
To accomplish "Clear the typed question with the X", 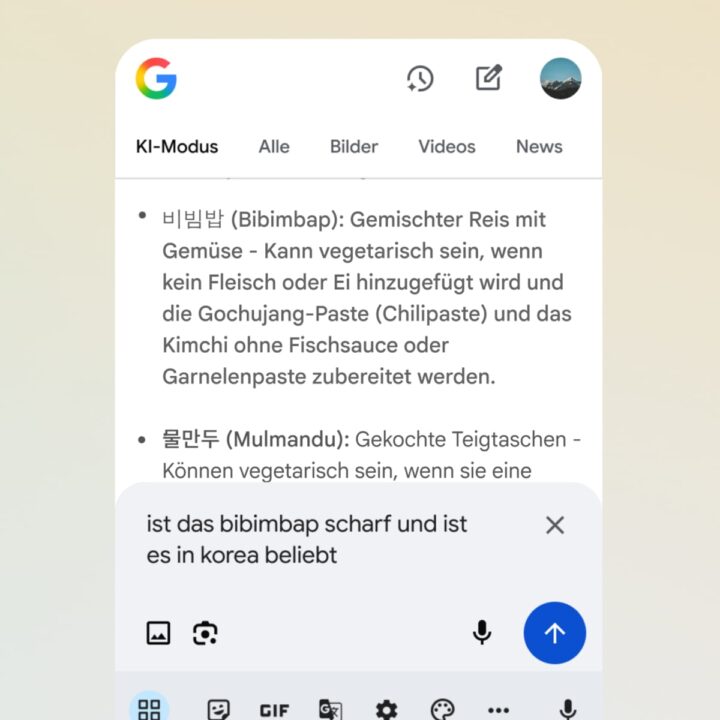I will pyautogui.click(x=555, y=525).
